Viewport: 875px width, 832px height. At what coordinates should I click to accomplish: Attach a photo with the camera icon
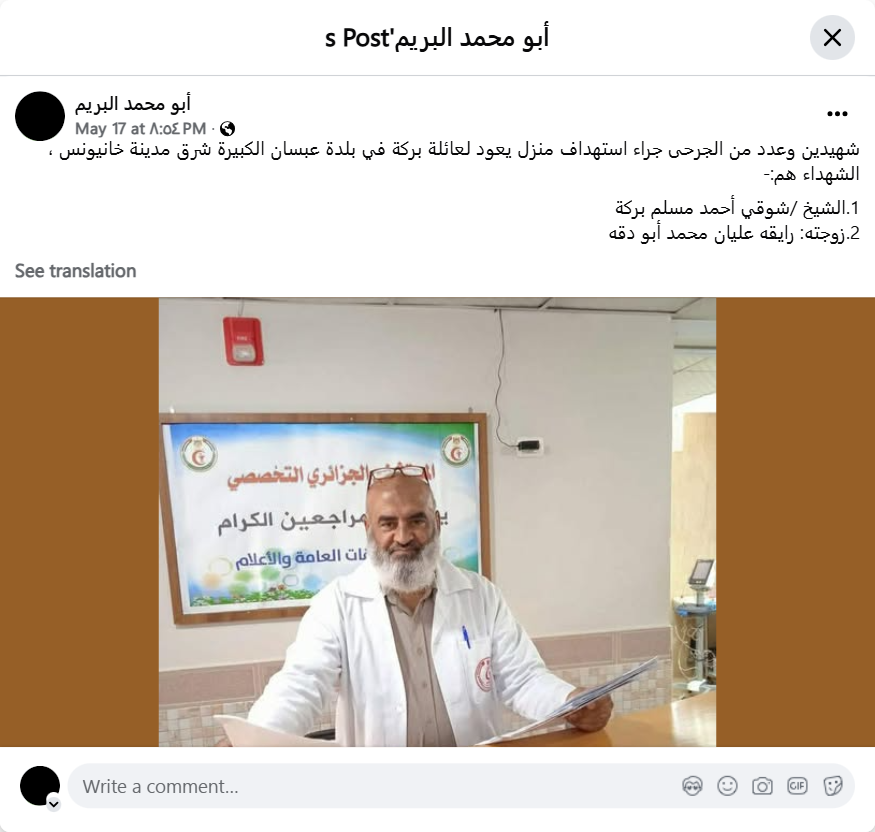[x=762, y=786]
